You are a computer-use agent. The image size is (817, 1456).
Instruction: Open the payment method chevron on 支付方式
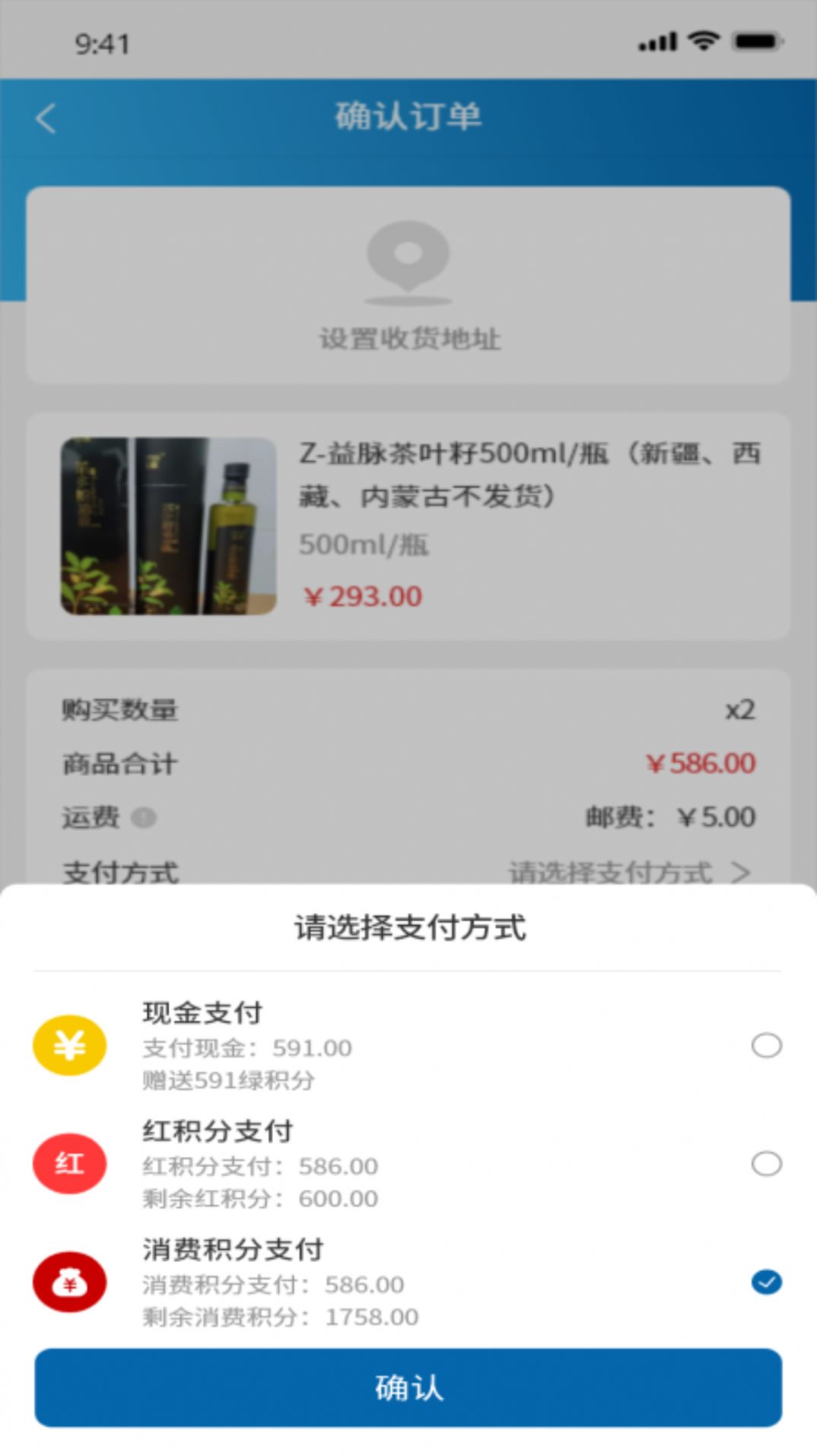[737, 873]
